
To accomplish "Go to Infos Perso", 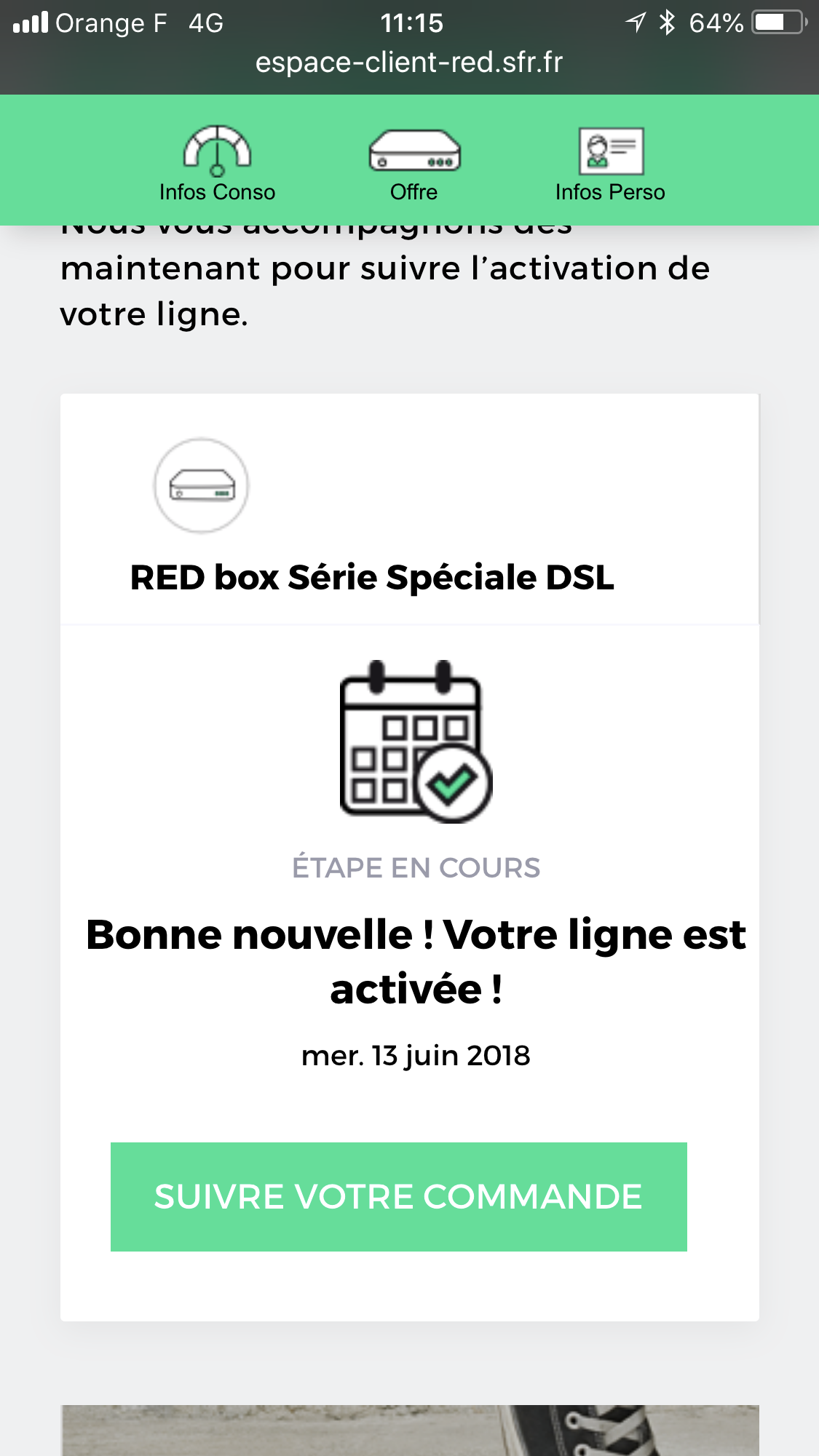I will click(x=610, y=163).
